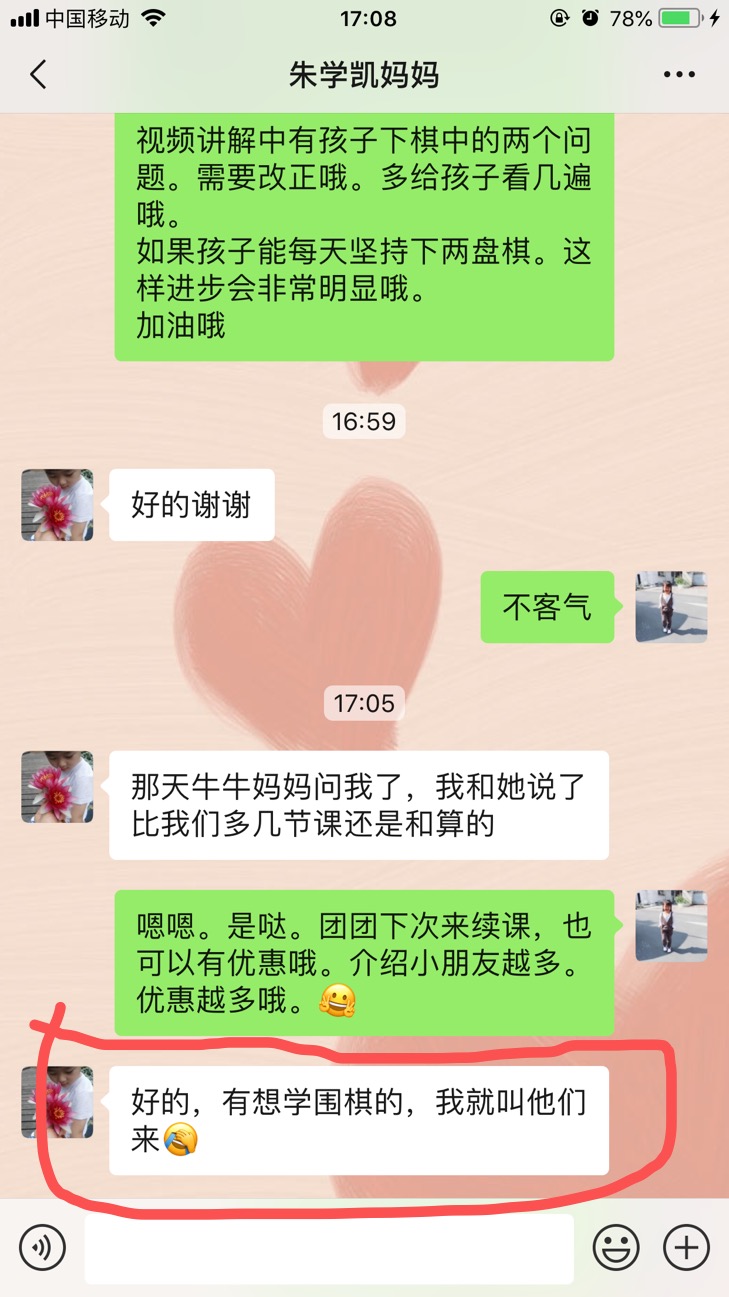Tap the message text field
729x1297 pixels.
click(x=328, y=1248)
